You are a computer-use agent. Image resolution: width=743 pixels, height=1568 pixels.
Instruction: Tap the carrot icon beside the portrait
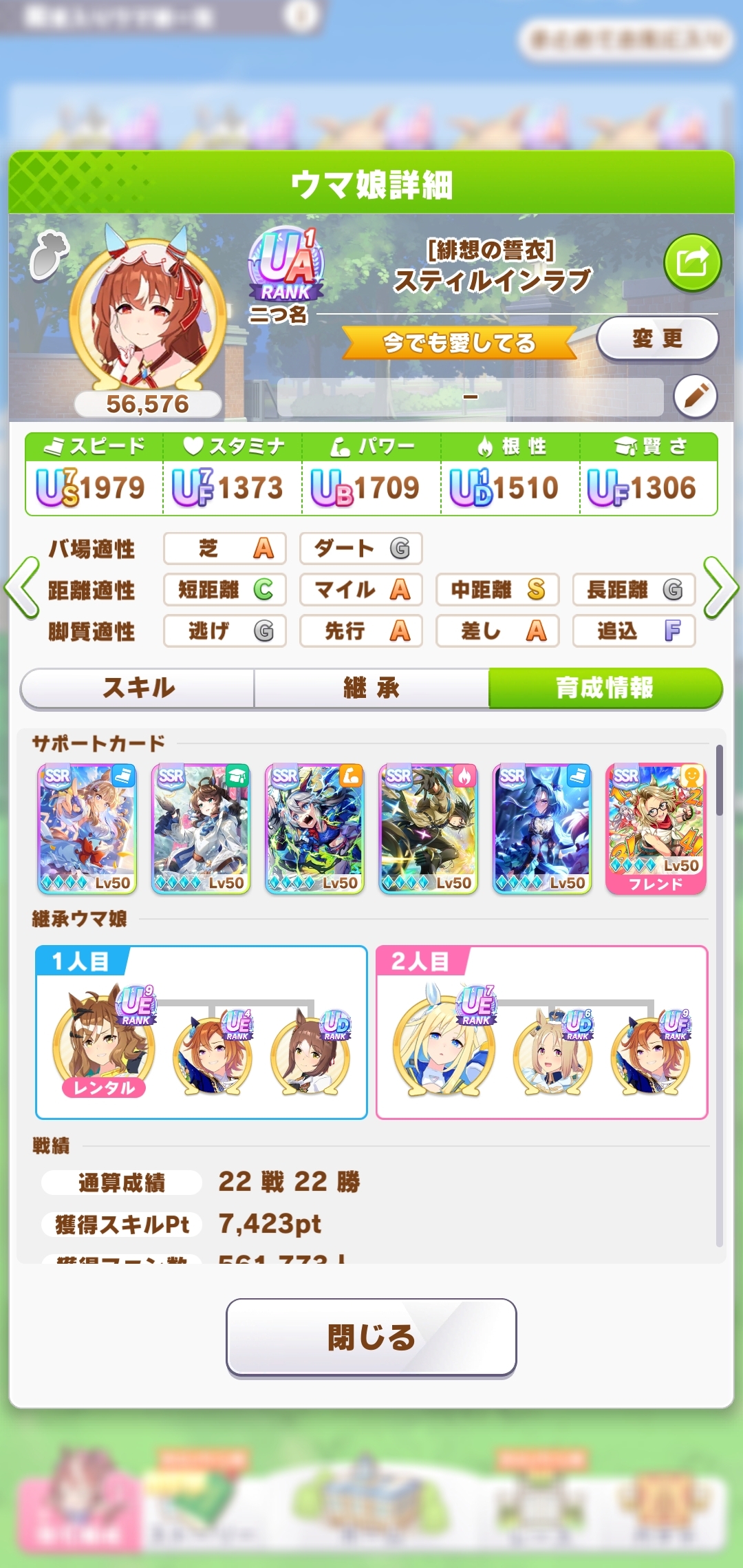pyautogui.click(x=49, y=255)
